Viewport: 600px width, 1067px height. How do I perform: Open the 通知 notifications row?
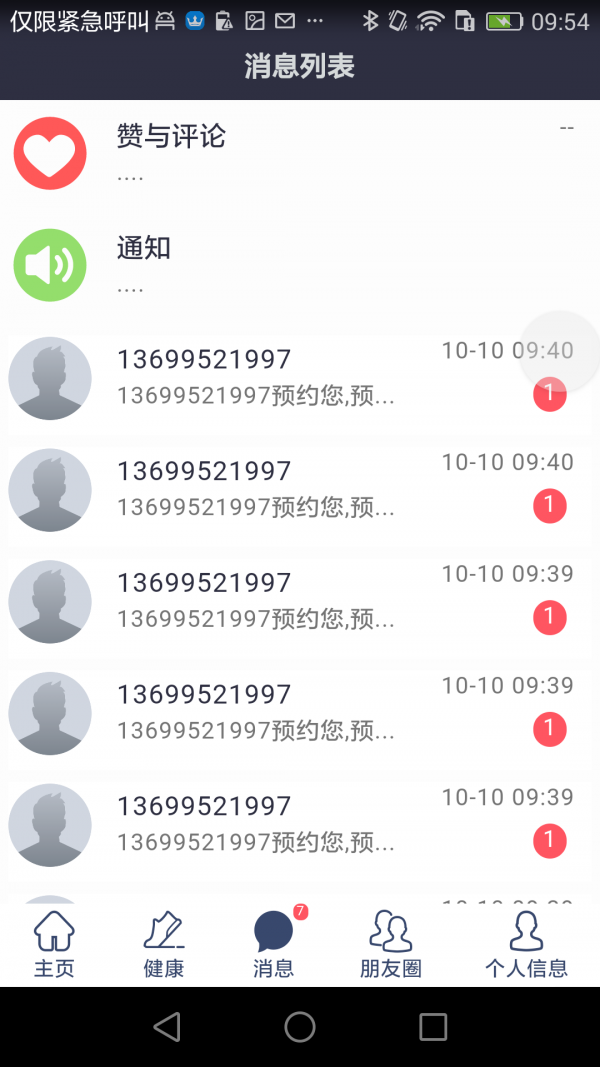point(300,265)
